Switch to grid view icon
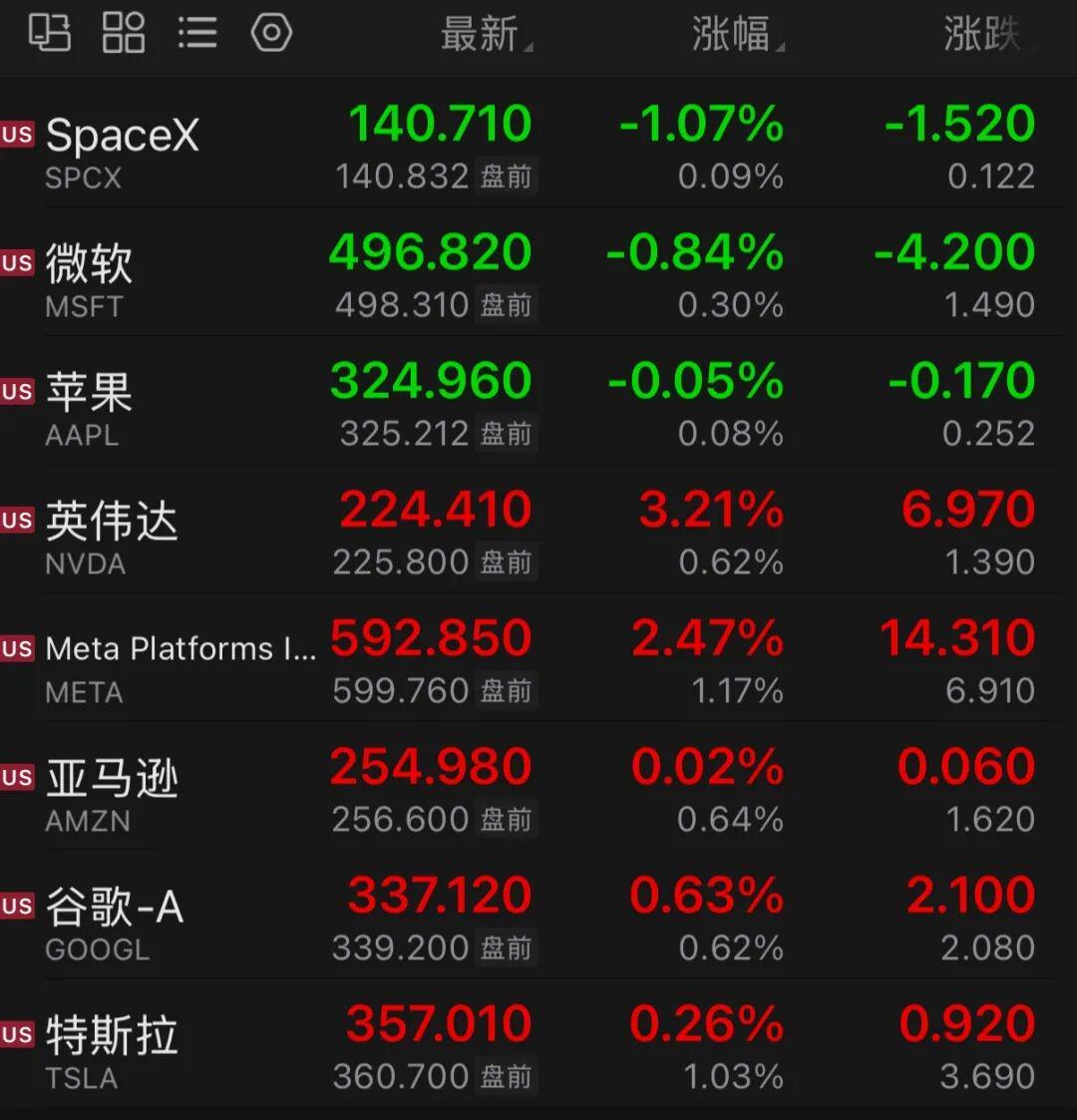The image size is (1077, 1120). [124, 33]
